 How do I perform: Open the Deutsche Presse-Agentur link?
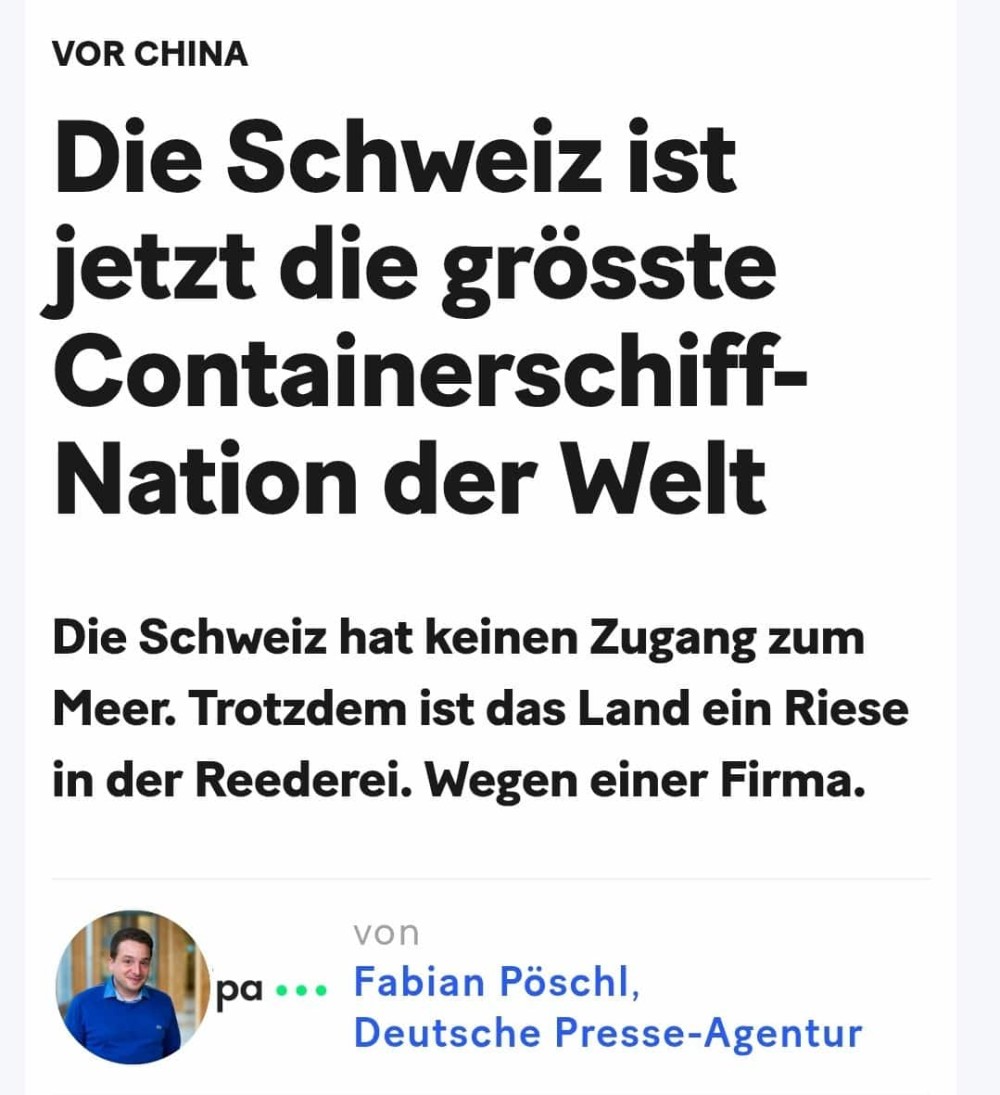(607, 1033)
